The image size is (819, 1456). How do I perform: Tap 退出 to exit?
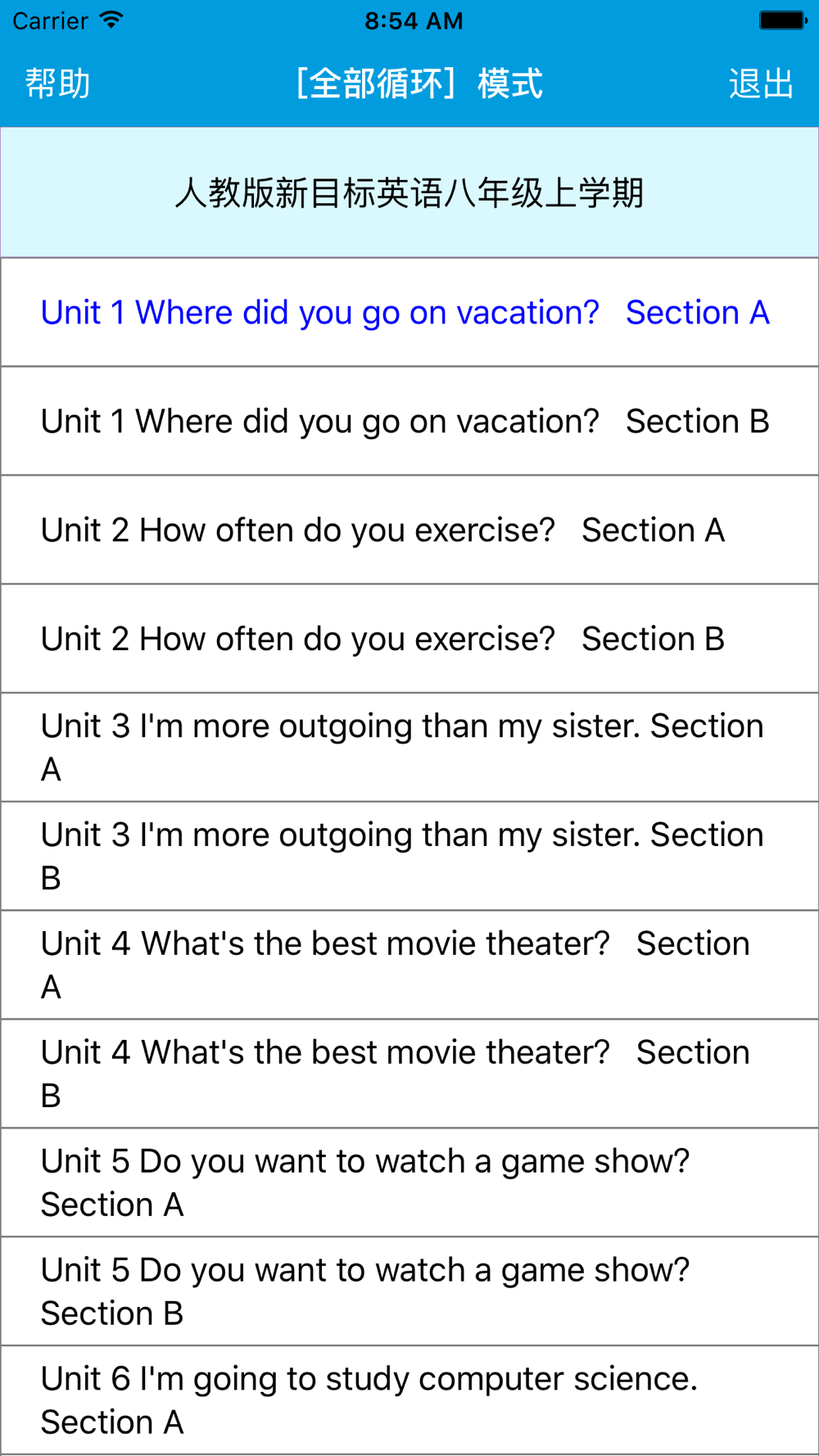(x=761, y=84)
